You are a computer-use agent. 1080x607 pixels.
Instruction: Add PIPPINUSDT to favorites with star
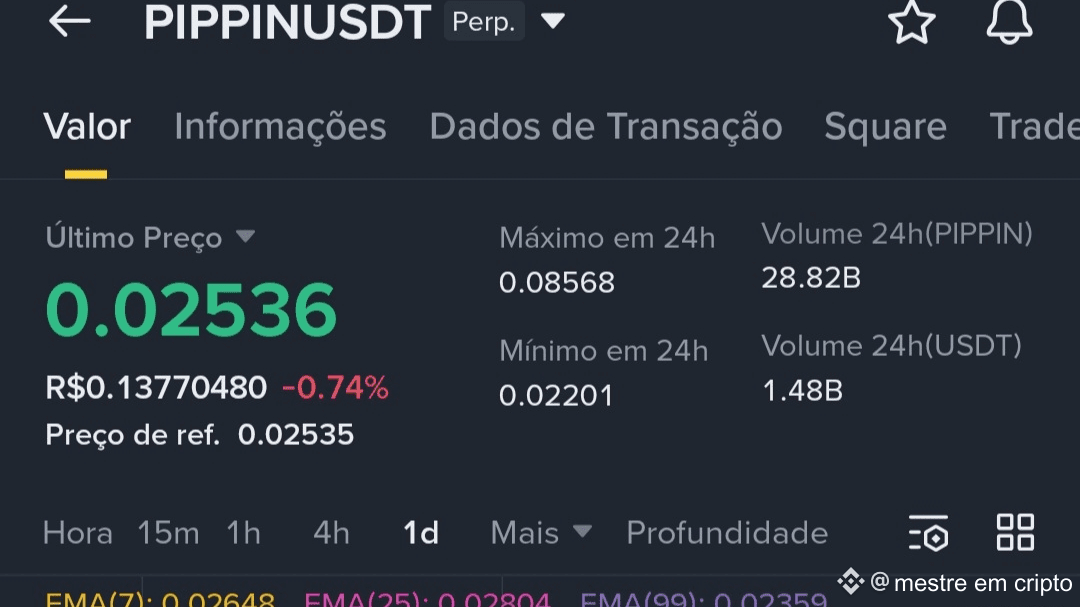[x=911, y=22]
